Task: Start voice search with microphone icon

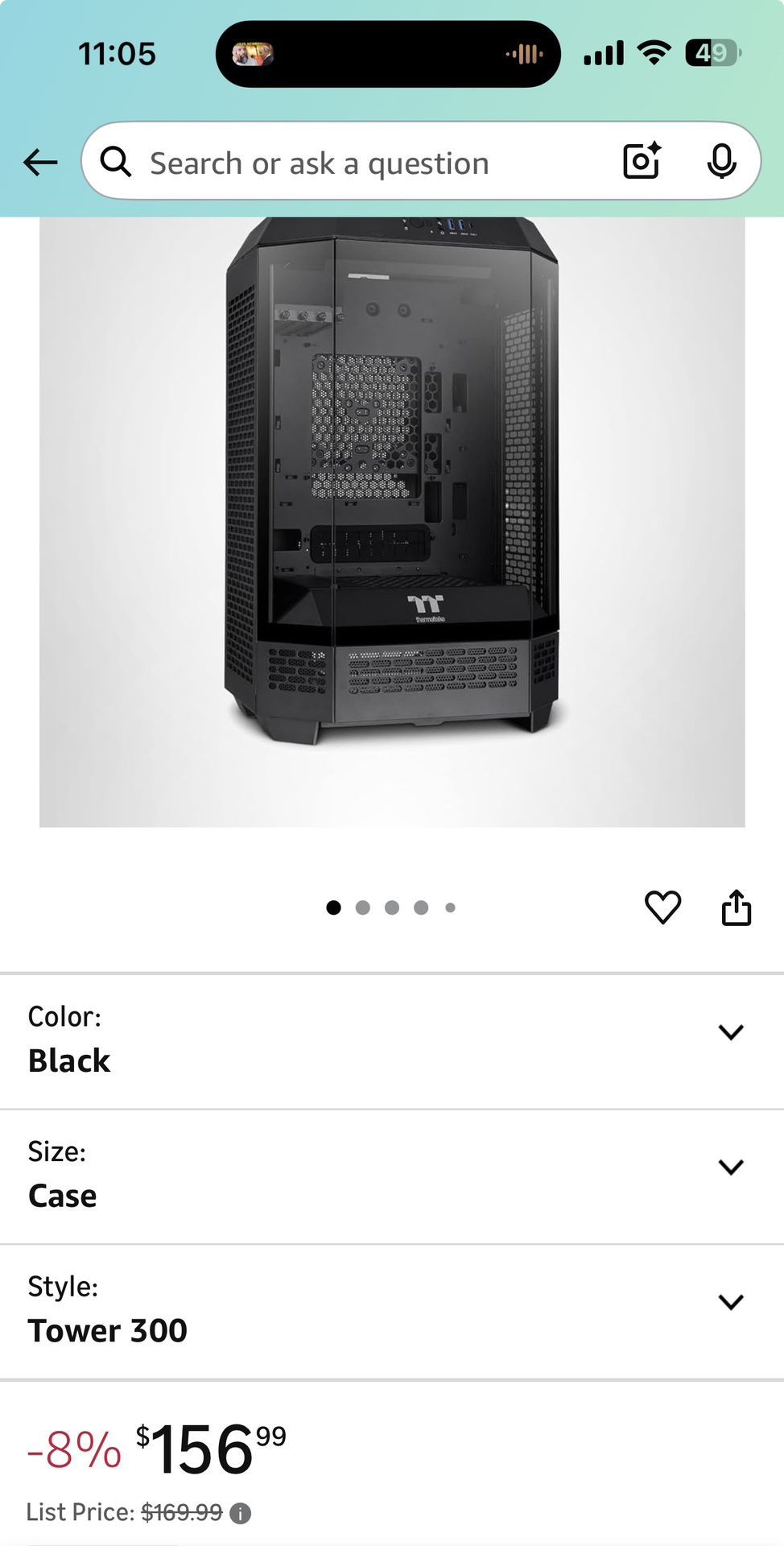Action: pyautogui.click(x=722, y=161)
